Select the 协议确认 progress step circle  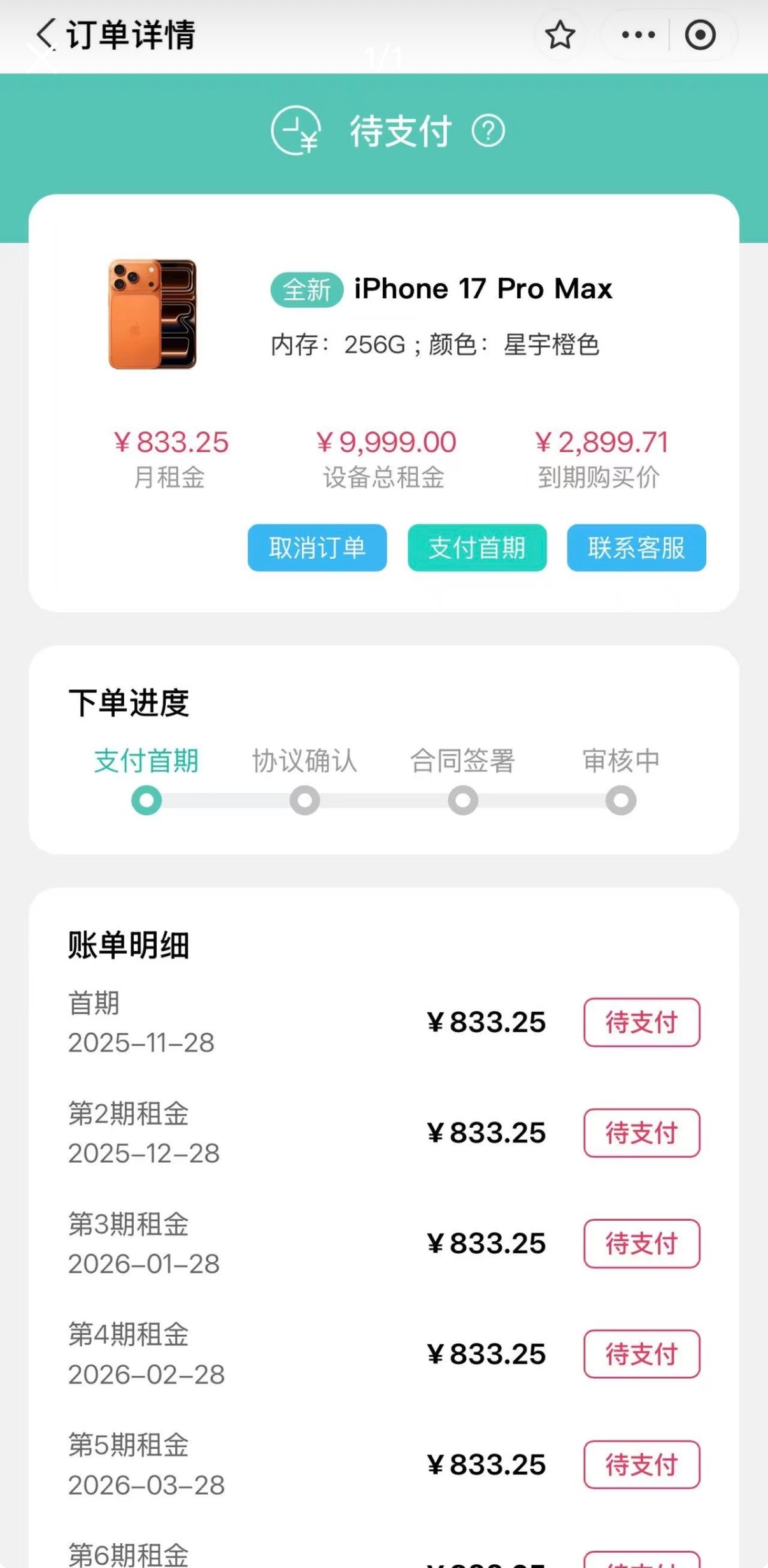[304, 800]
